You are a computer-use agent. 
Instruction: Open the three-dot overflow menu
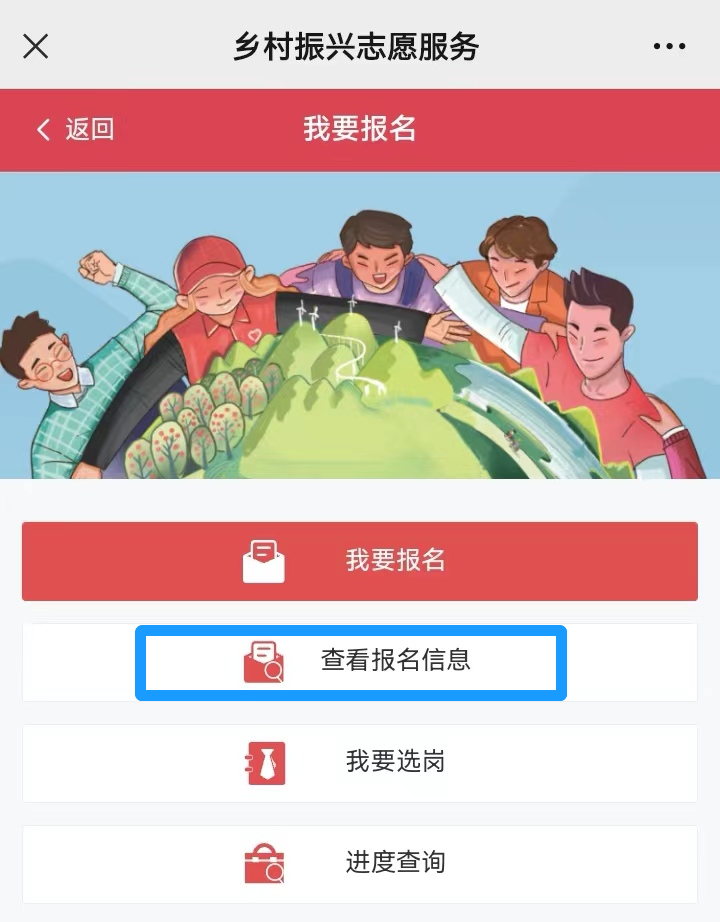(x=669, y=46)
